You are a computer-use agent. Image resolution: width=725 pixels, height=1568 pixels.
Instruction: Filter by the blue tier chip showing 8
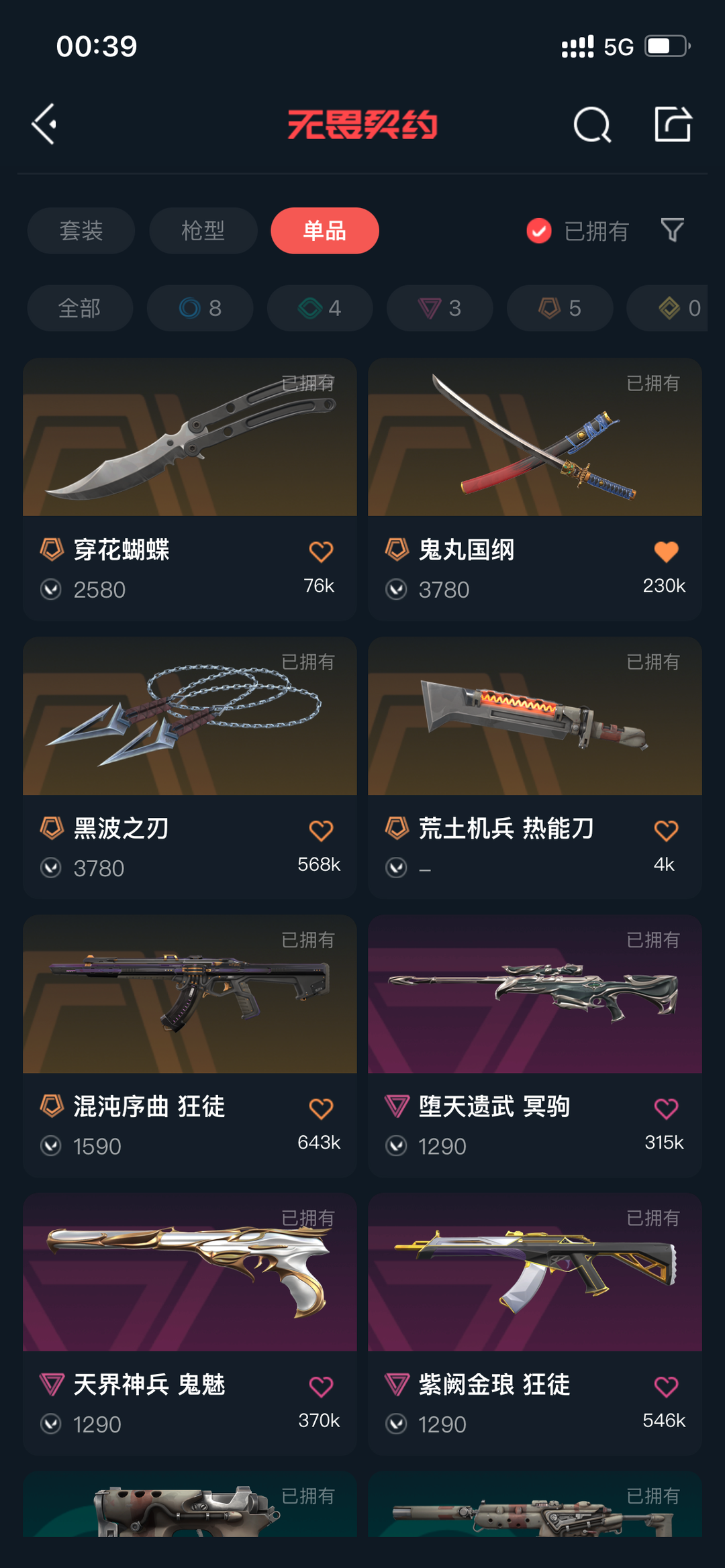pos(200,308)
